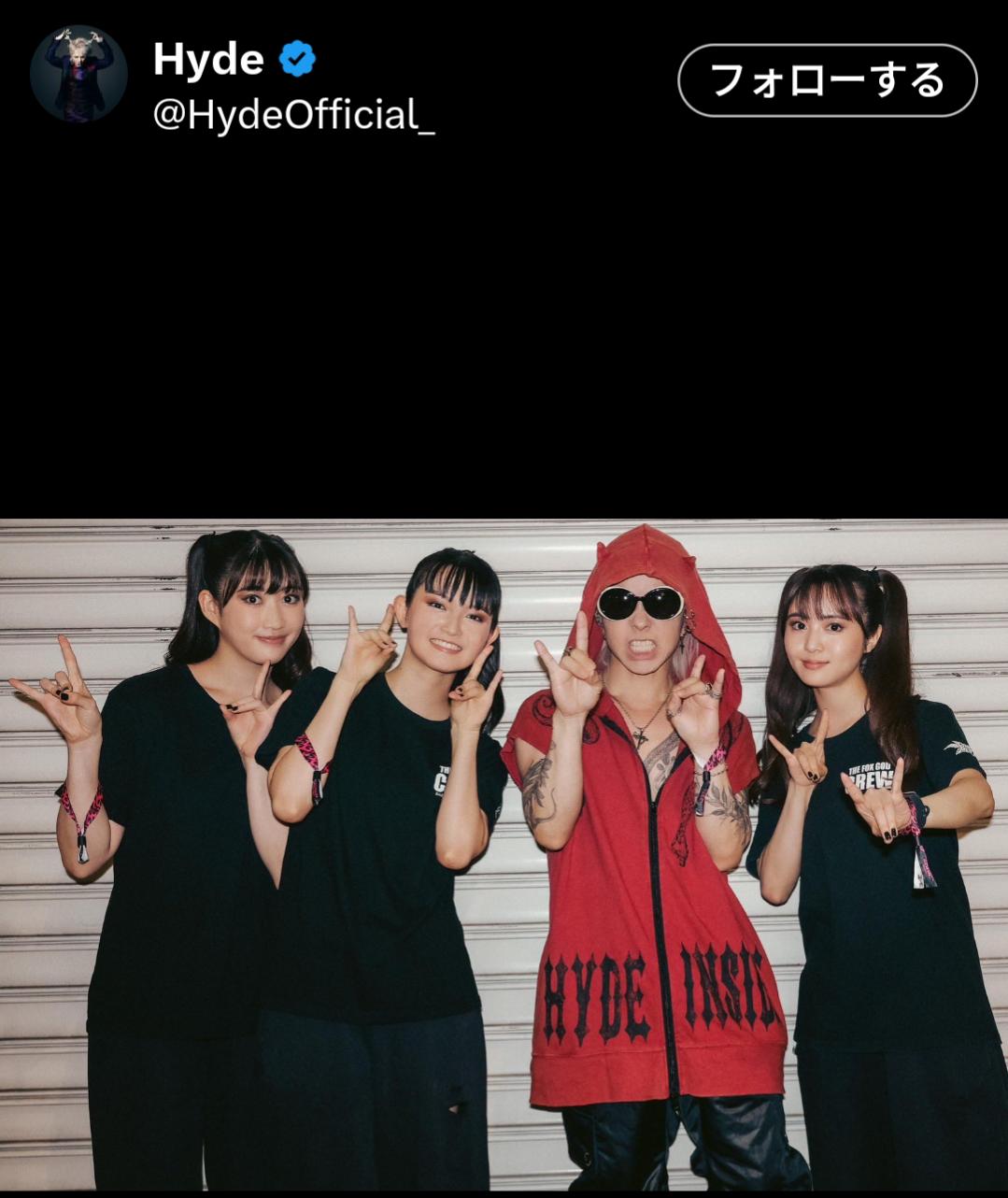Open the @HydeOfficial_ profile name link
The height and width of the screenshot is (1198, 1008).
tap(293, 116)
